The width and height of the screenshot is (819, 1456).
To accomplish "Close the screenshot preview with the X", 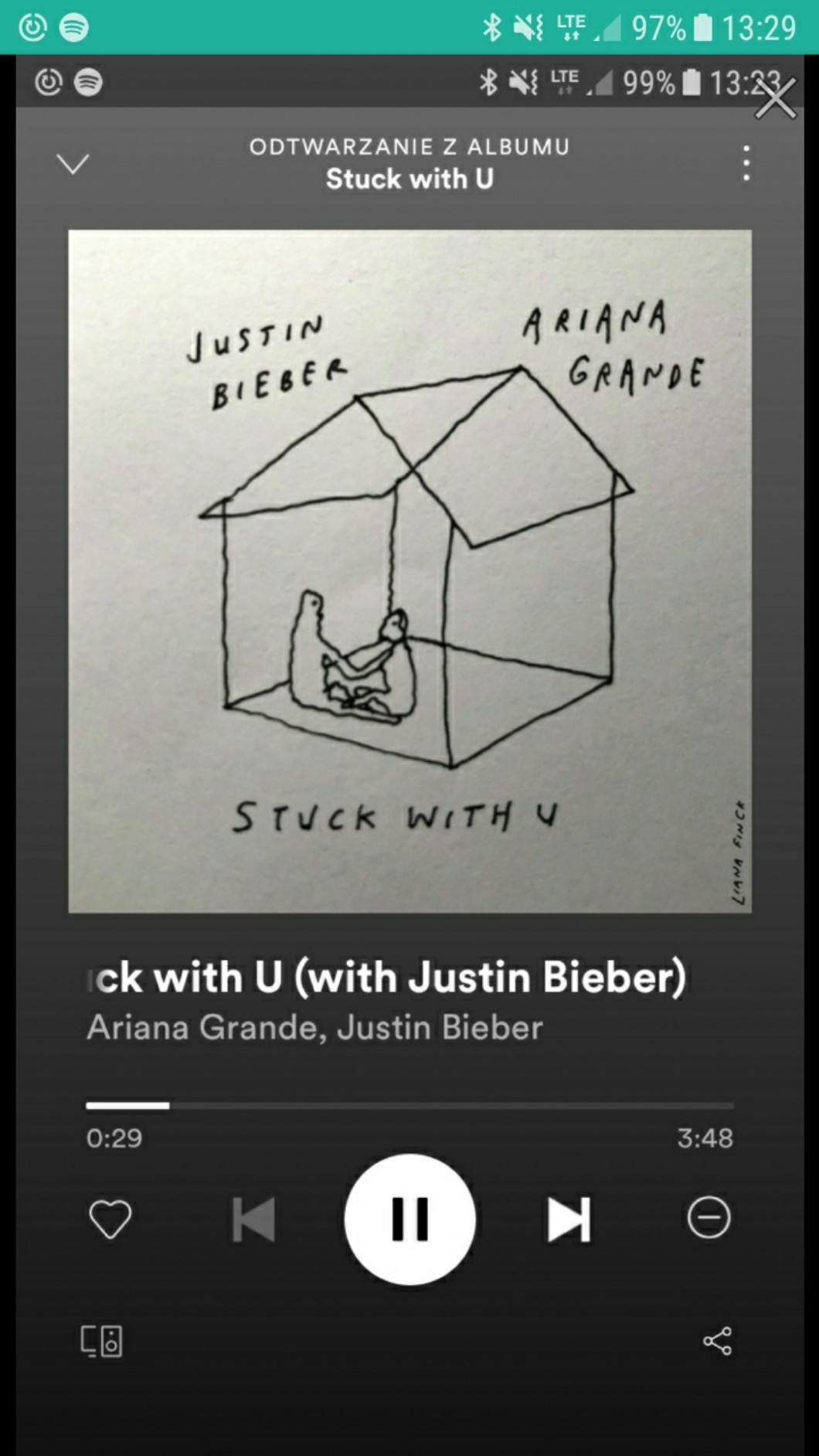I will pyautogui.click(x=775, y=99).
